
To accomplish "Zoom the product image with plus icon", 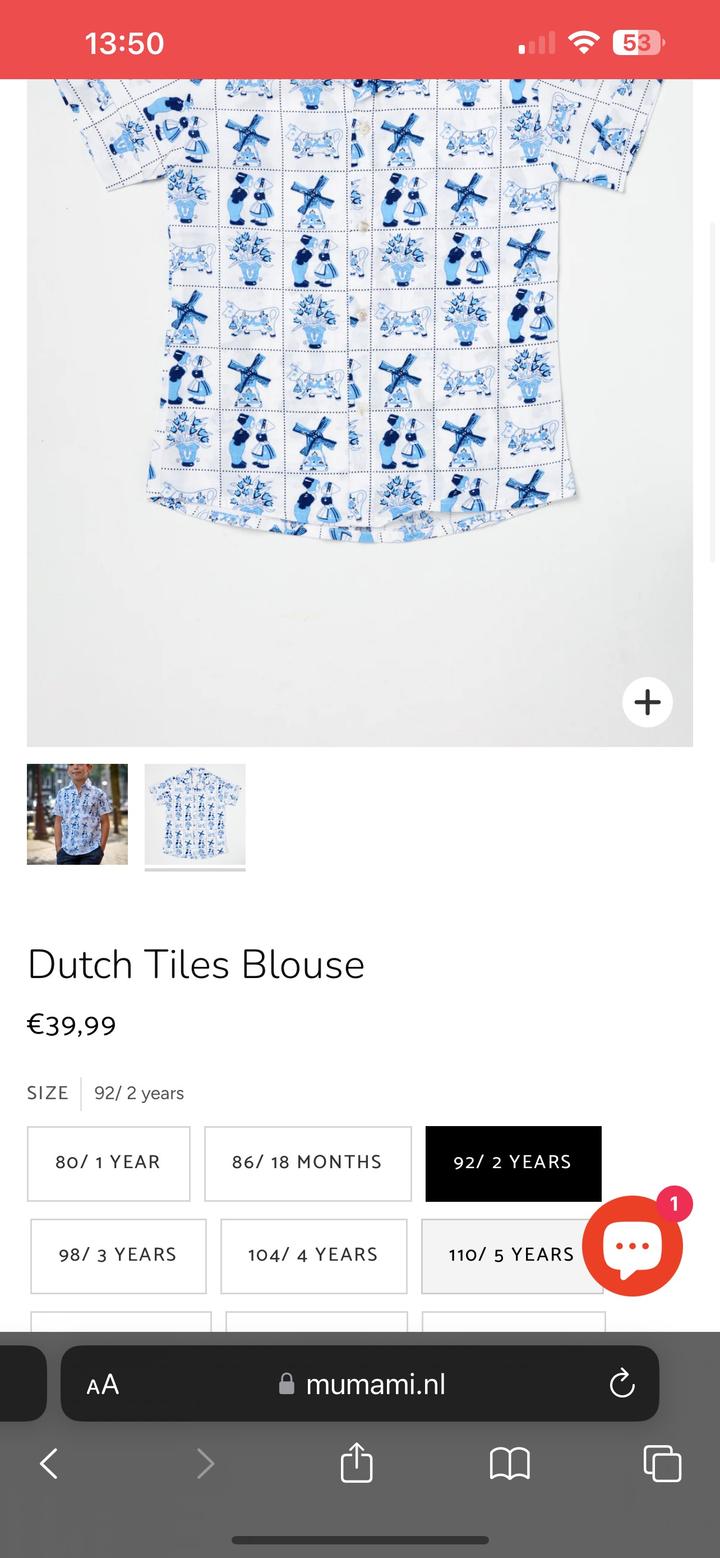I will pyautogui.click(x=647, y=702).
